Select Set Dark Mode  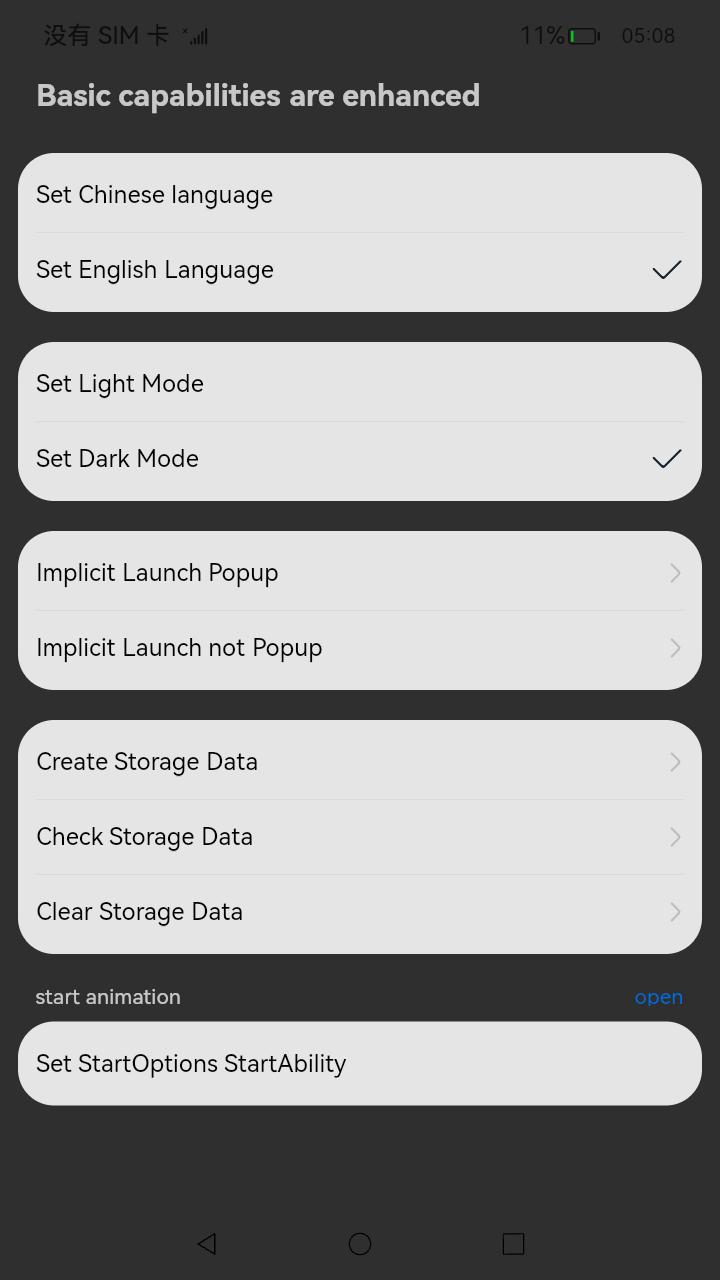click(x=360, y=459)
